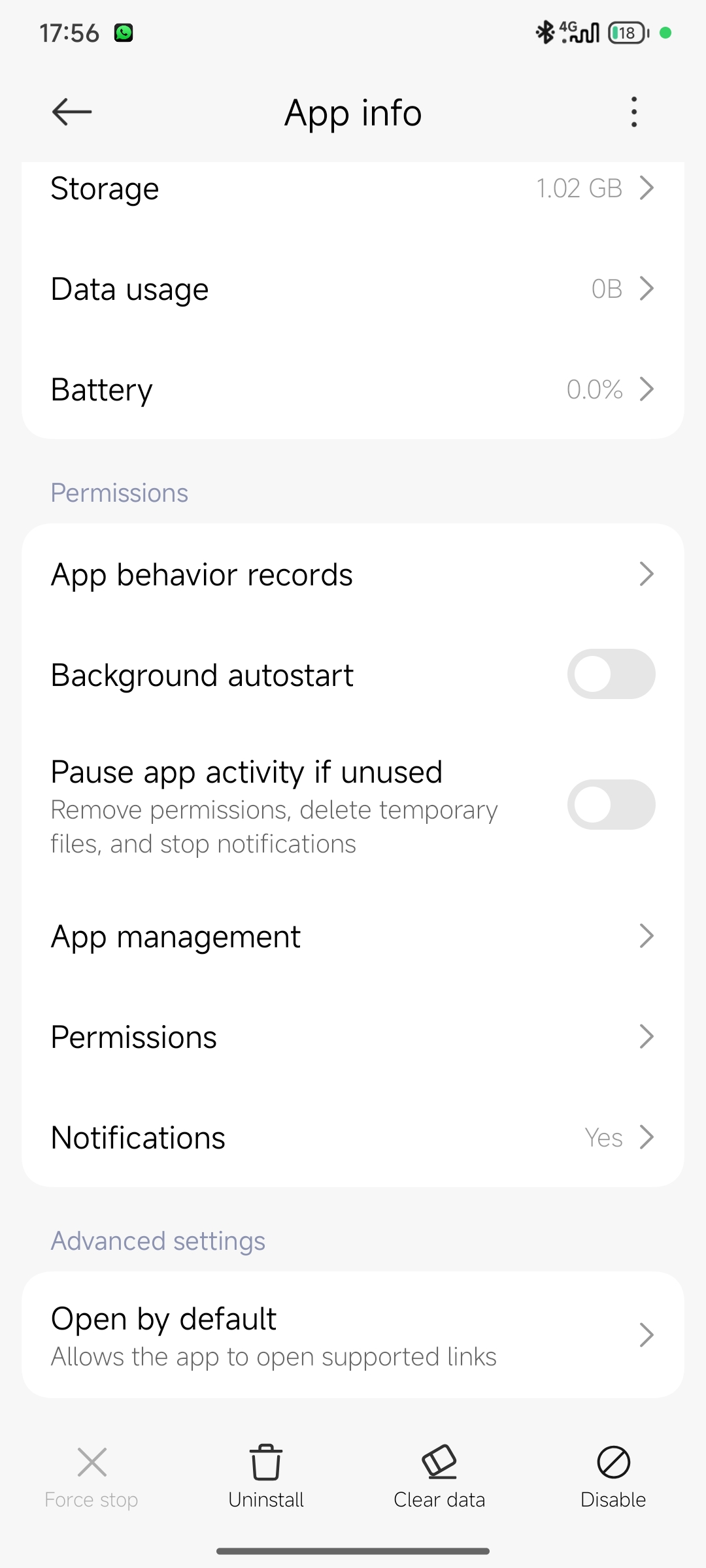
Task: Open App management
Action: [x=353, y=936]
